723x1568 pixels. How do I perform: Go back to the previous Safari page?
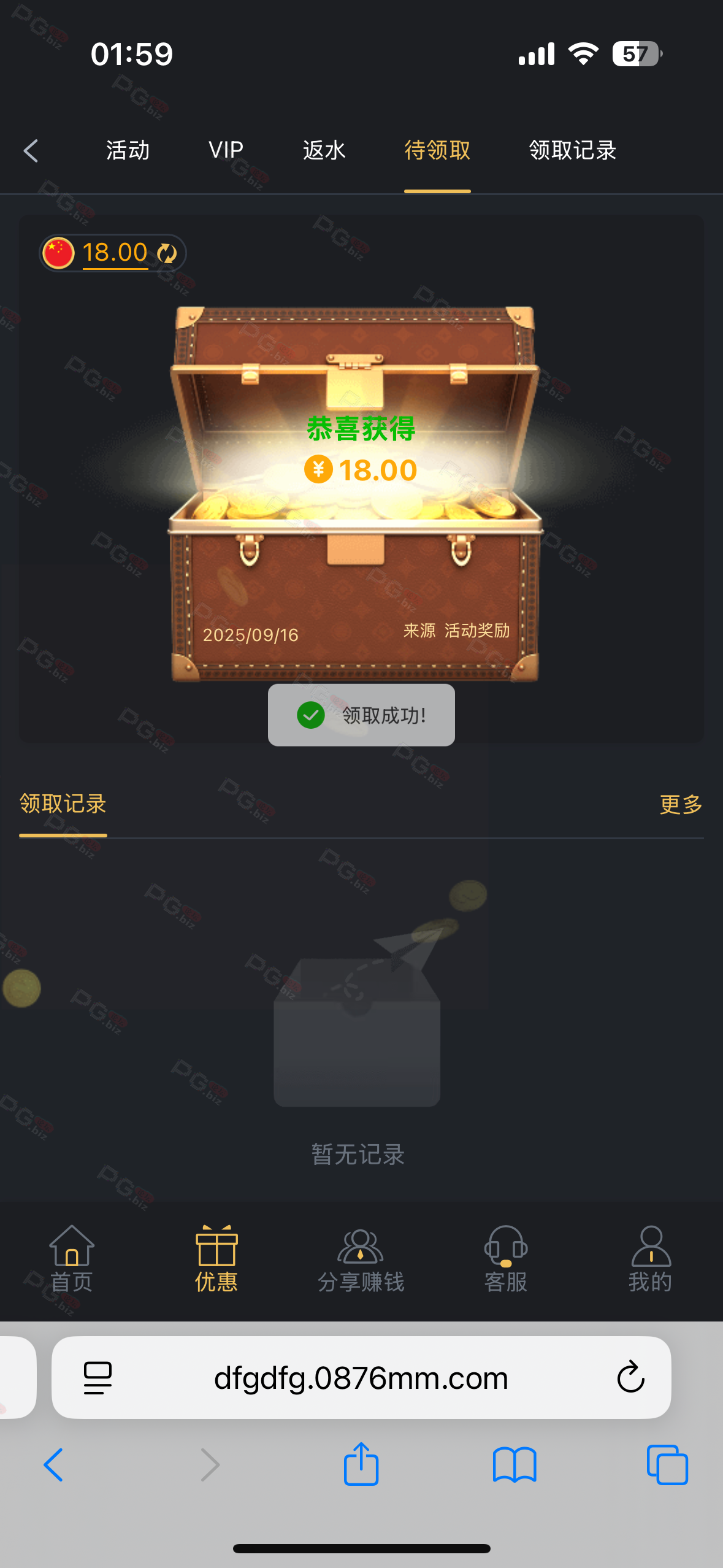tap(54, 1464)
